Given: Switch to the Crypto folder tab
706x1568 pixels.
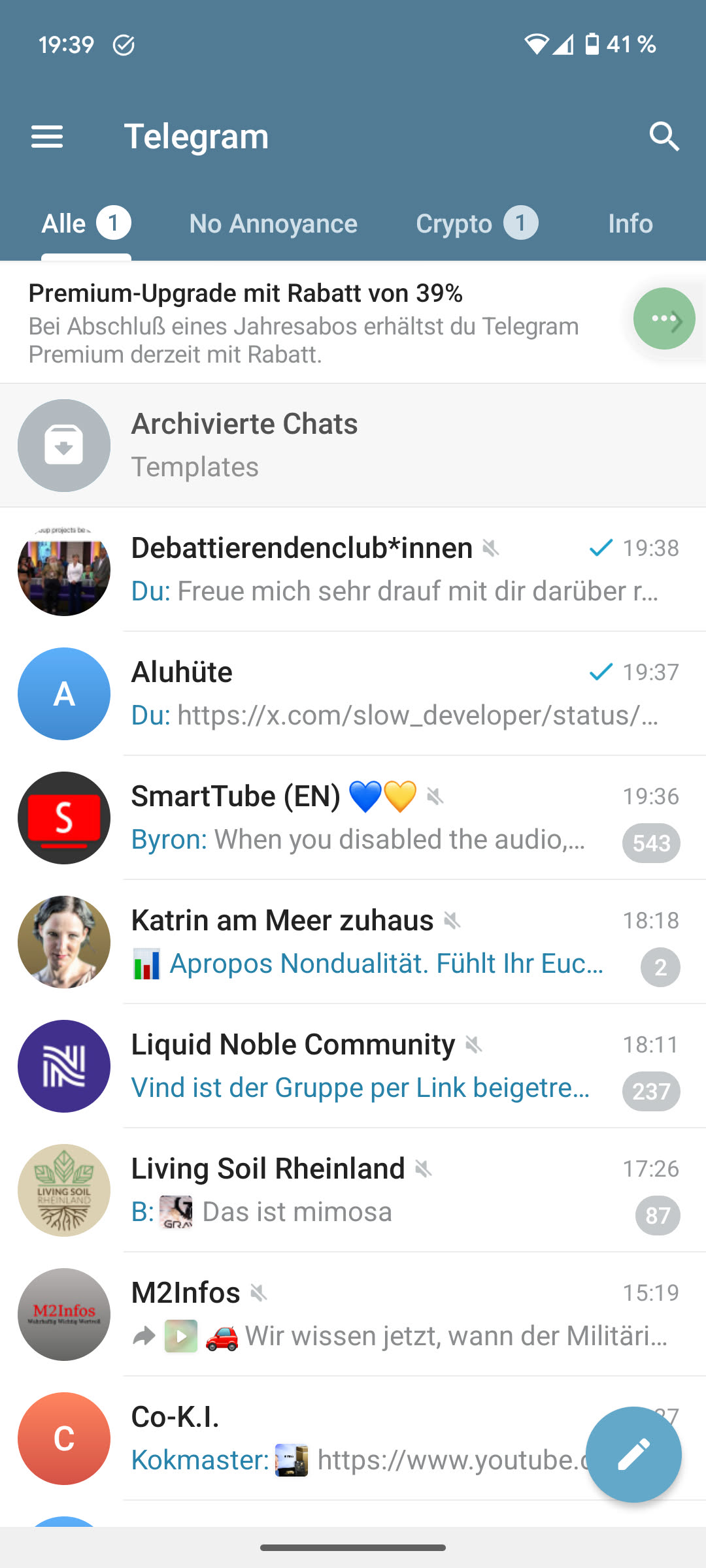Looking at the screenshot, I should 476,224.
